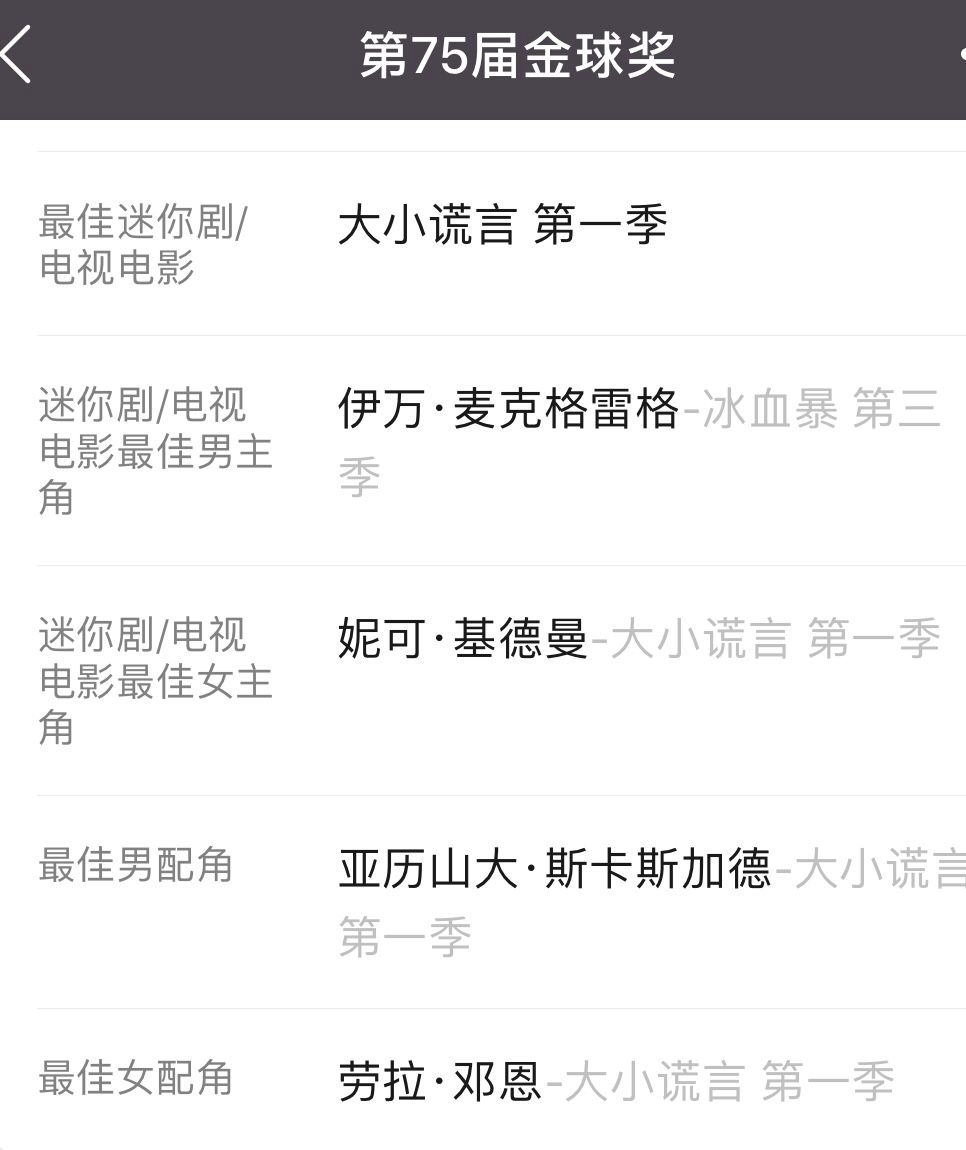Select winner 亚历山大·斯卡斯加德
This screenshot has height=1150, width=966.
point(554,869)
